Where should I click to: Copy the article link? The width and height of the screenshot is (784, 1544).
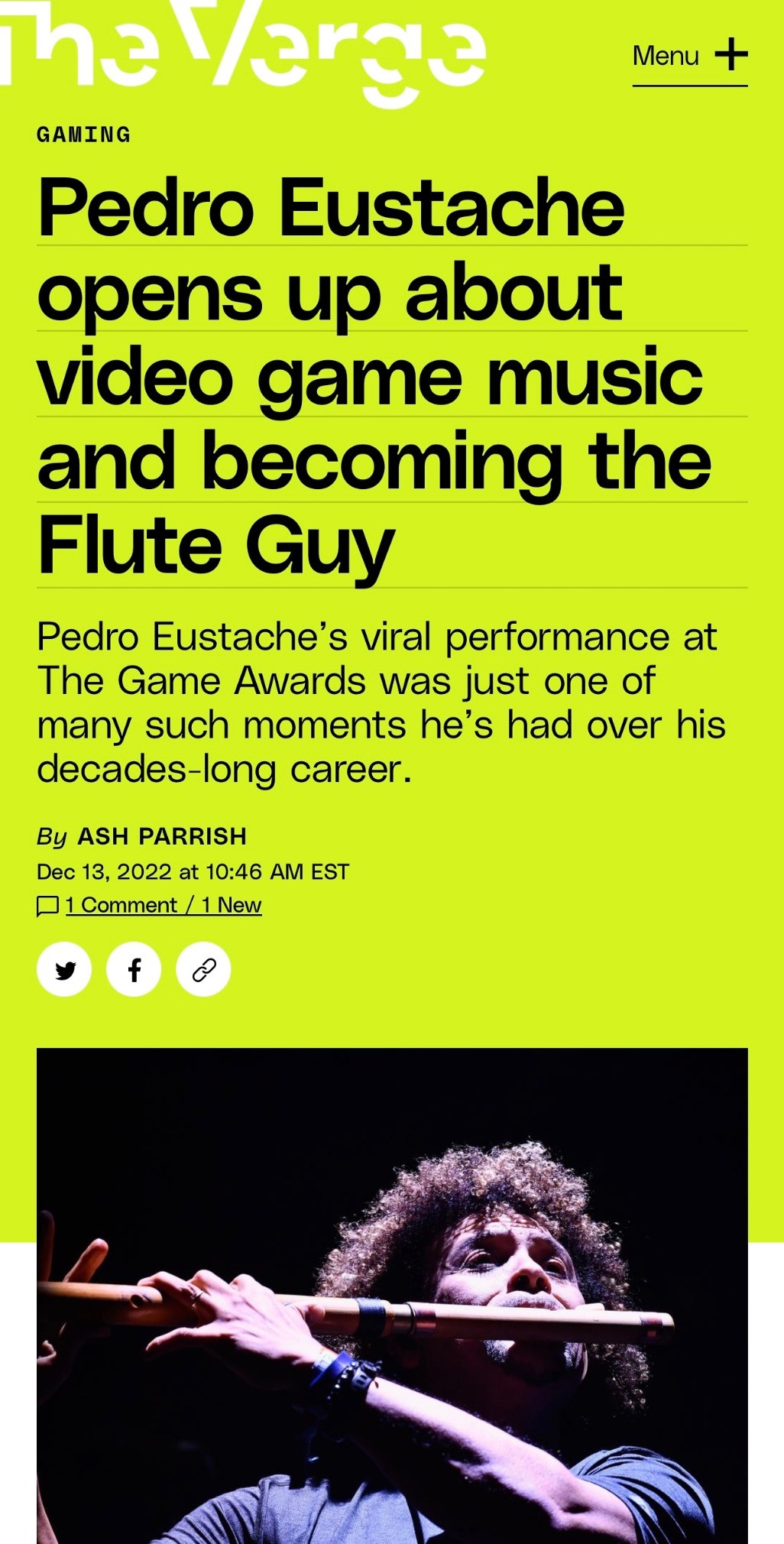click(x=203, y=970)
